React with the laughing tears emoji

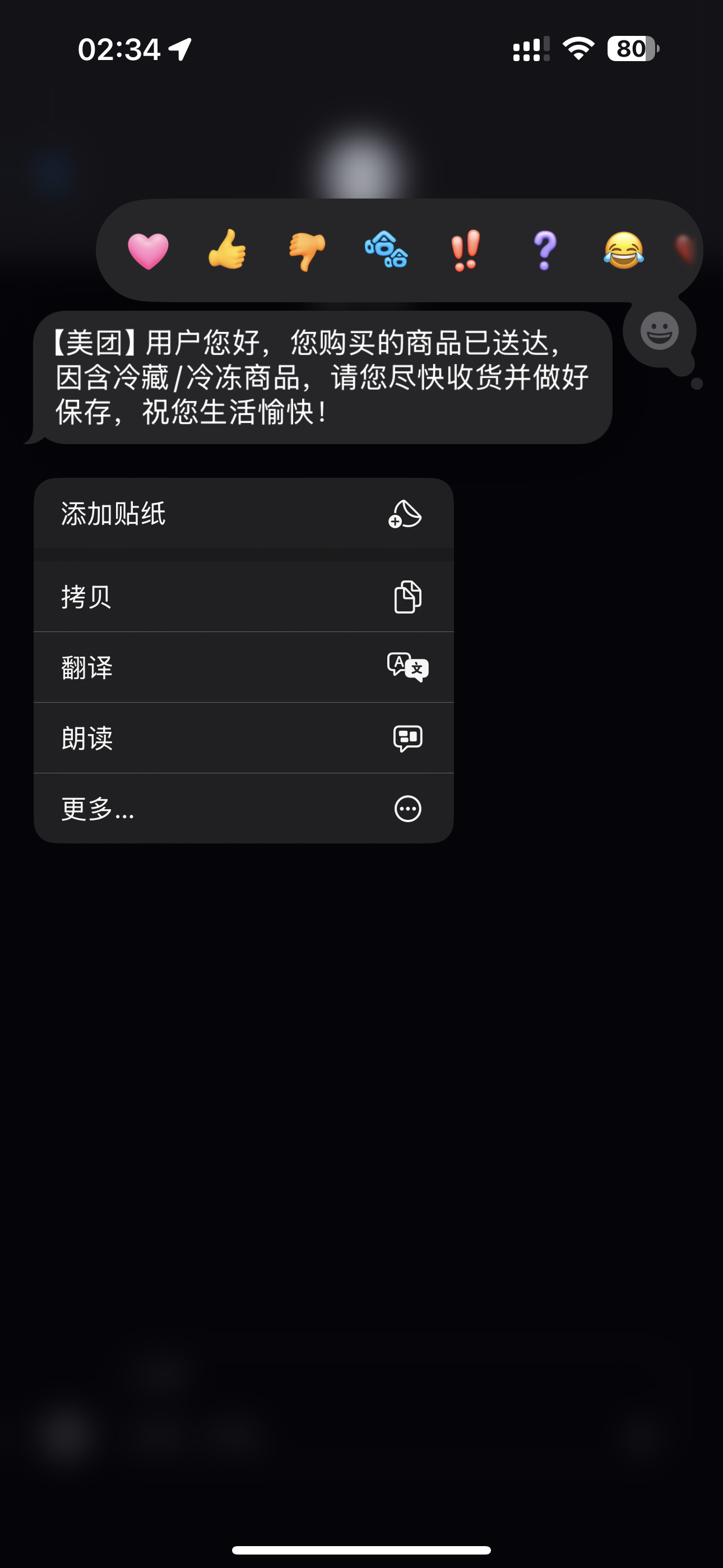[x=624, y=250]
